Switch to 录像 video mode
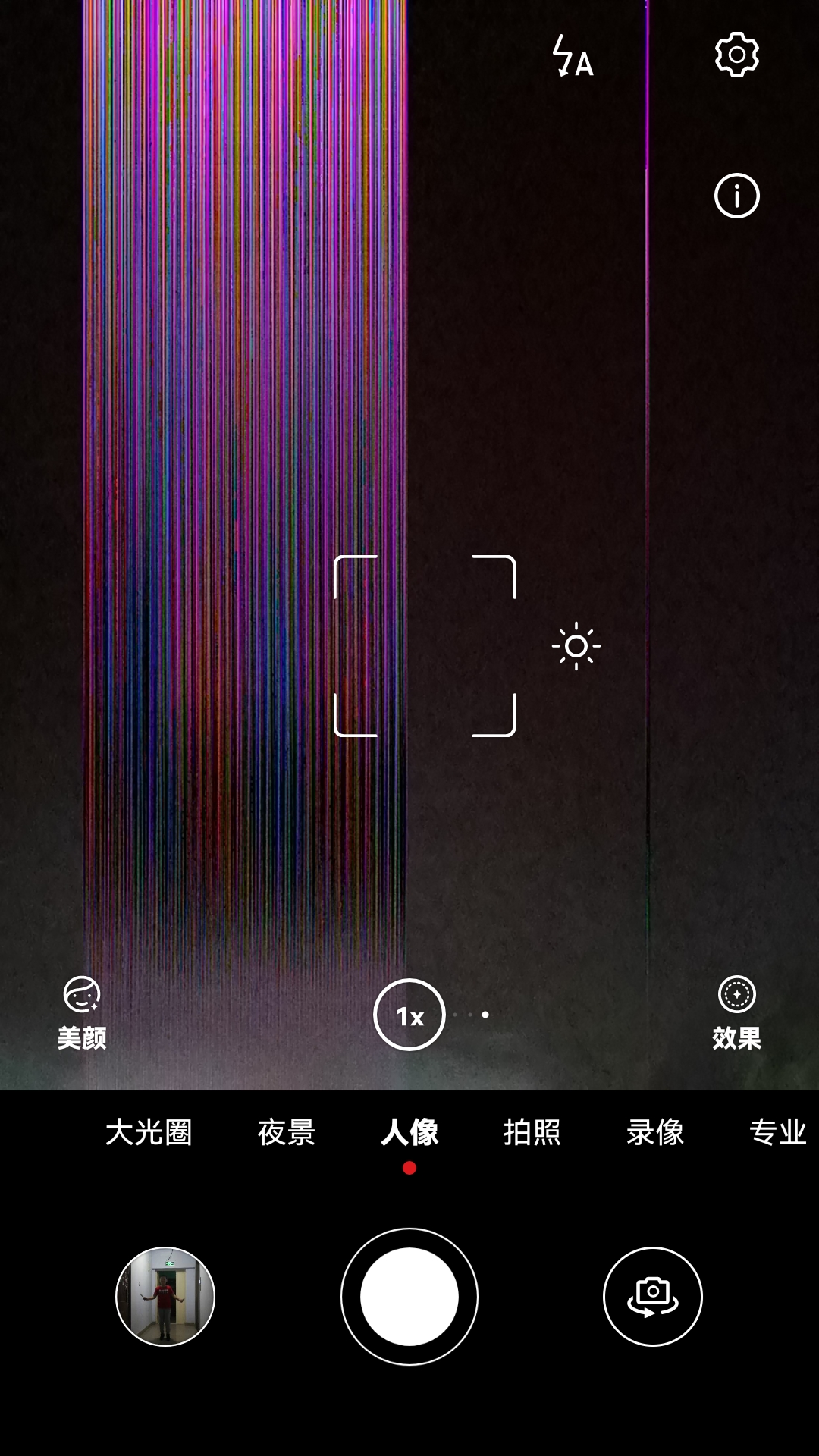The height and width of the screenshot is (1456, 819). [x=655, y=1132]
